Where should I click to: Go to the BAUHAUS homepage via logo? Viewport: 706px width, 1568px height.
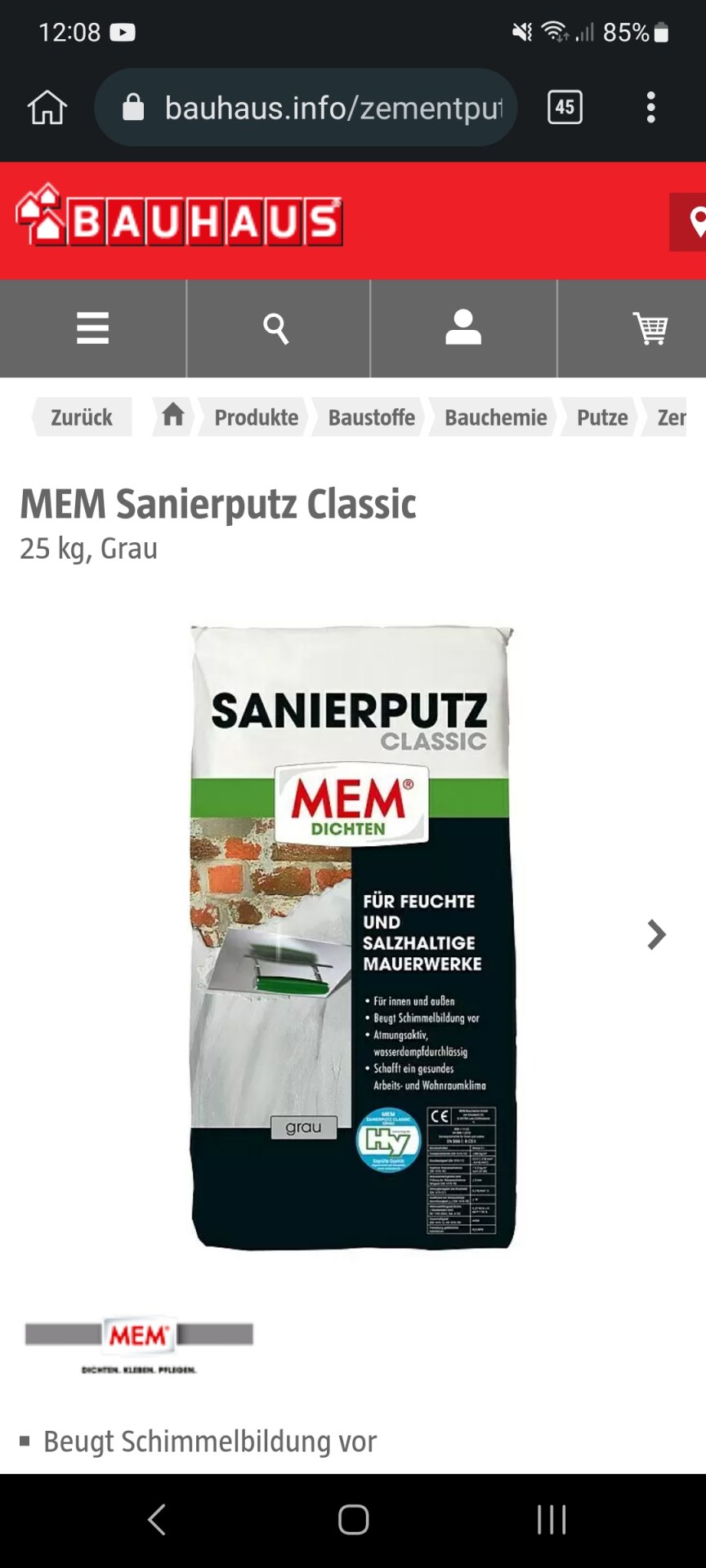(x=179, y=217)
